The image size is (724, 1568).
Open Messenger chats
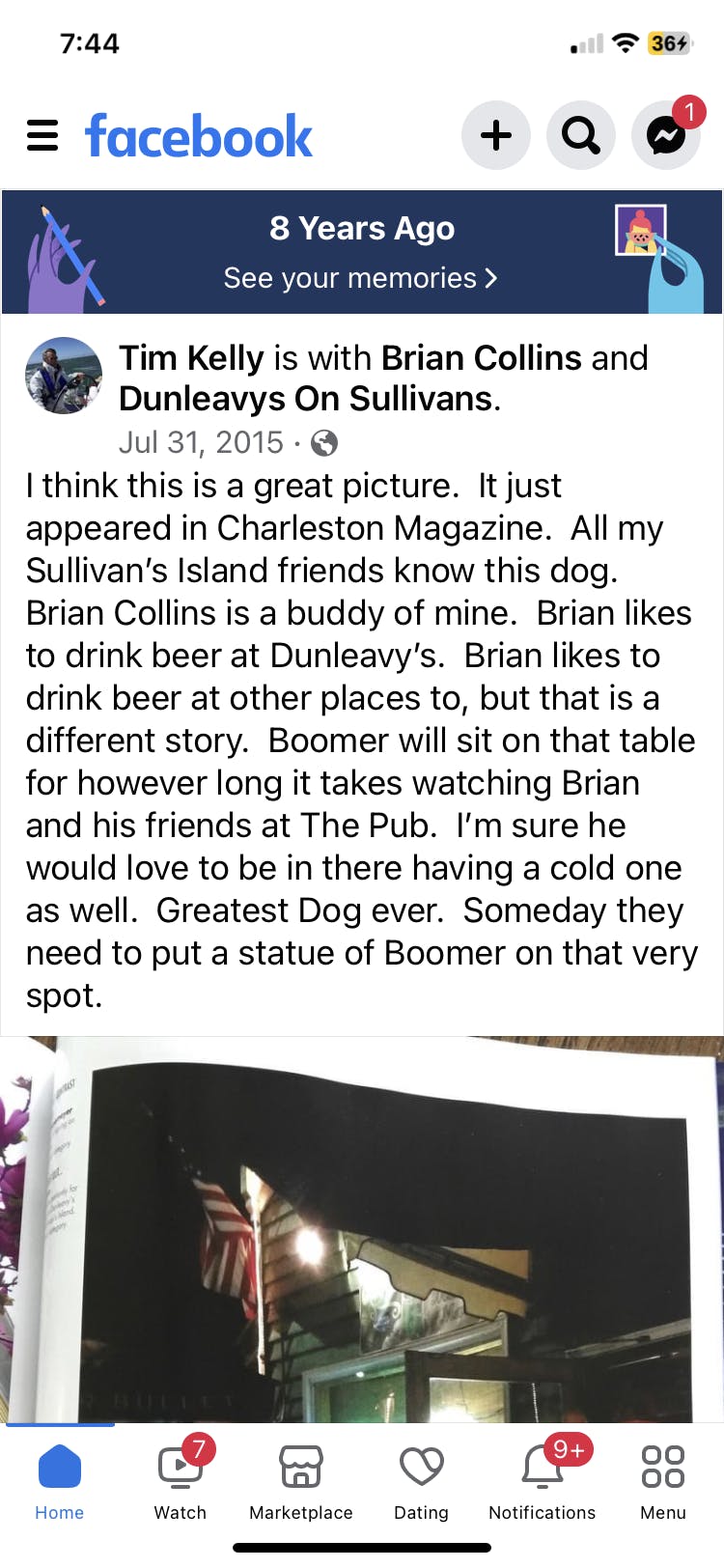[x=665, y=135]
